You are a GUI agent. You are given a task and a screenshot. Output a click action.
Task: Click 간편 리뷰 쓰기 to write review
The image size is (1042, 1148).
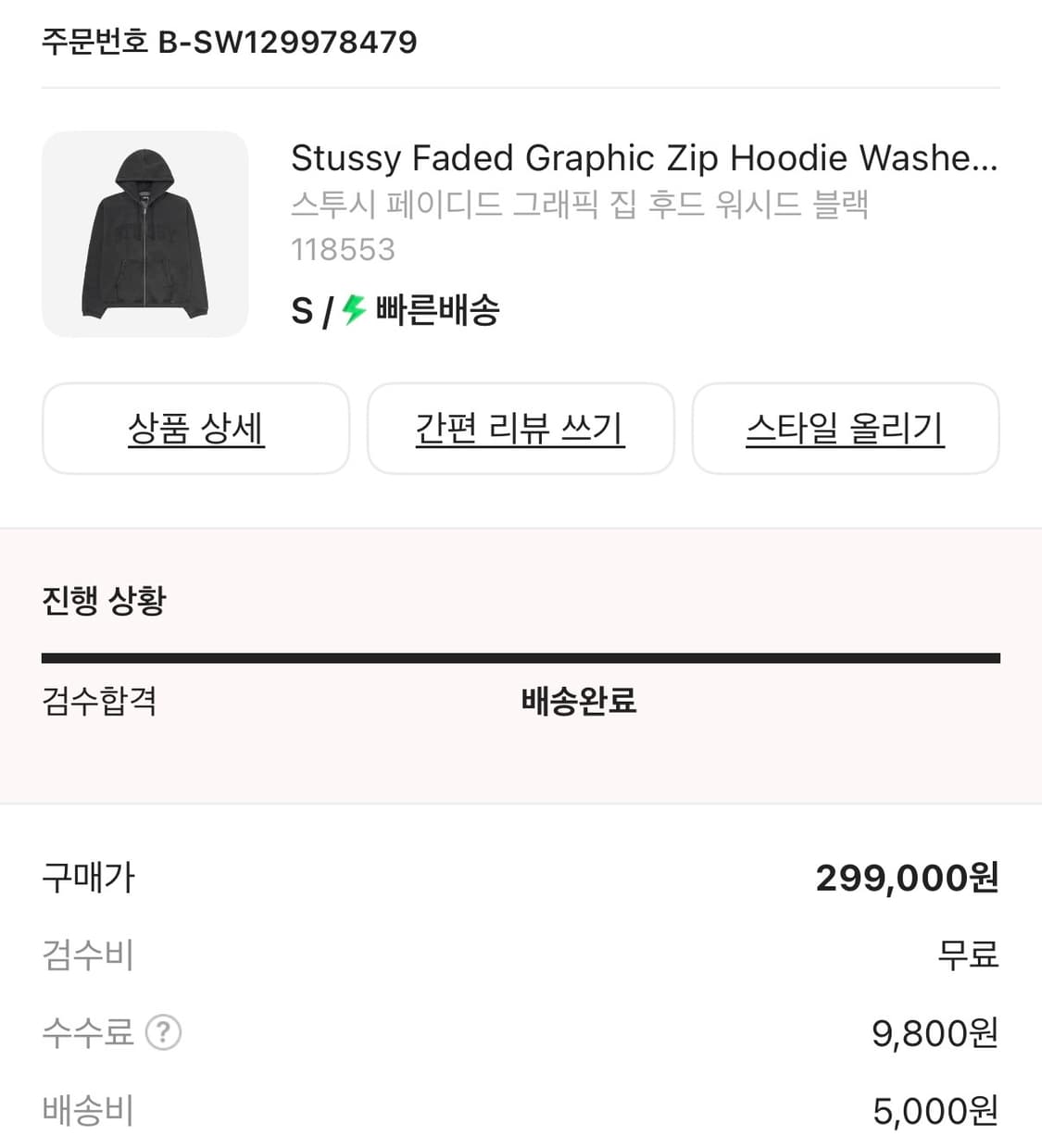coord(521,428)
